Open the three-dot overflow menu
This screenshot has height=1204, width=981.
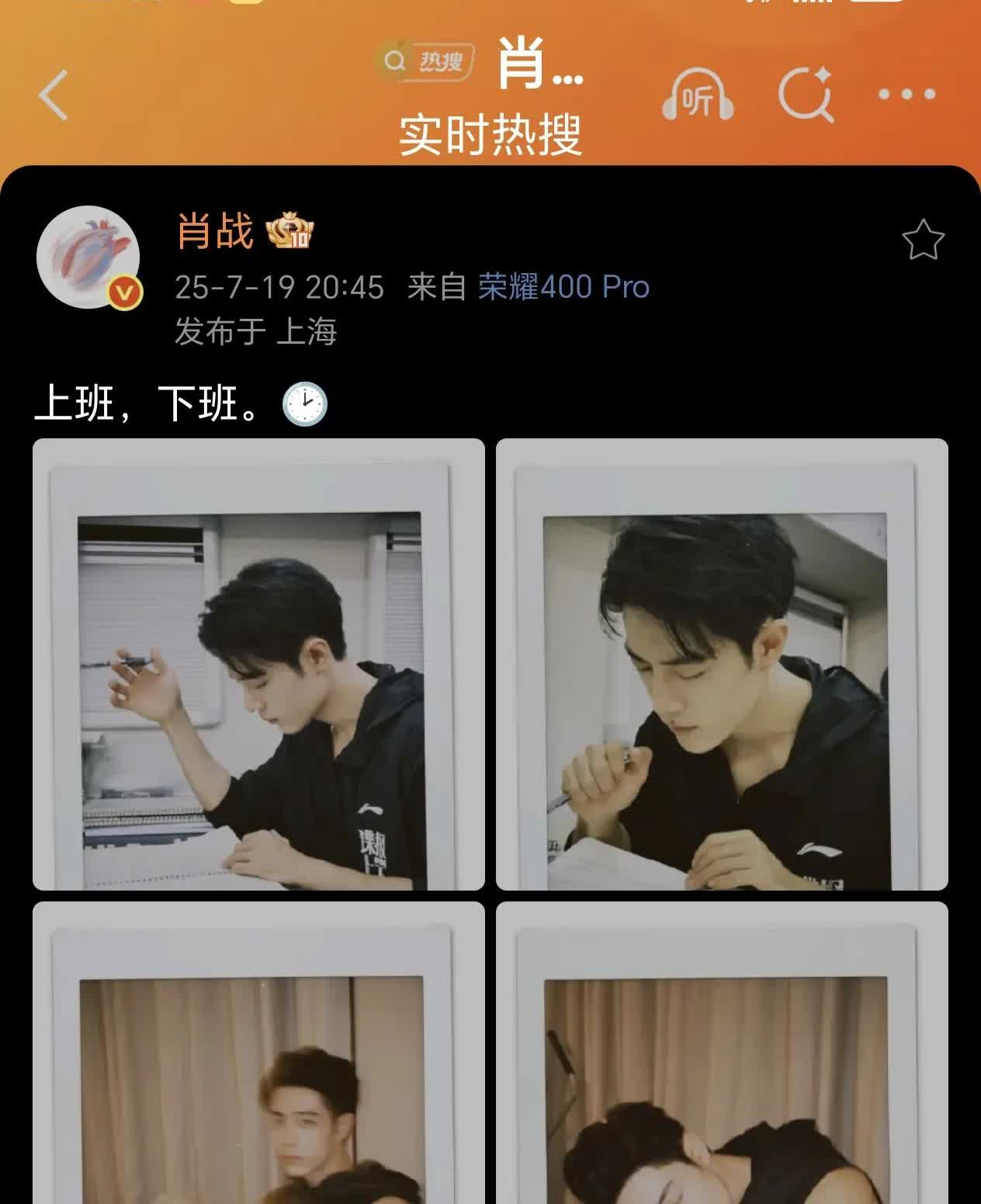pyautogui.click(x=906, y=95)
